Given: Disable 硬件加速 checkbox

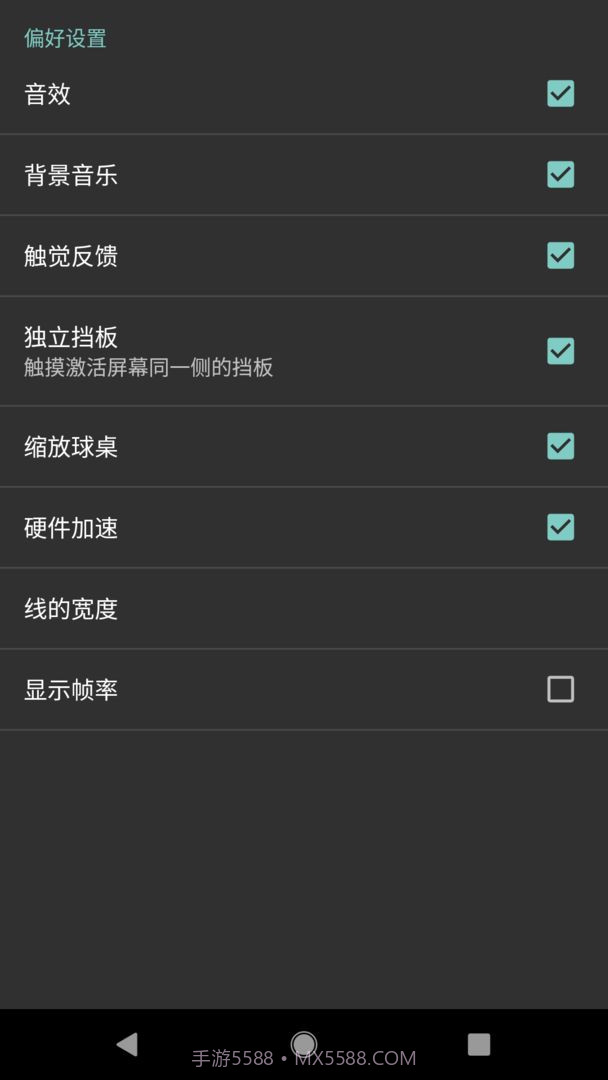Looking at the screenshot, I should 560,527.
